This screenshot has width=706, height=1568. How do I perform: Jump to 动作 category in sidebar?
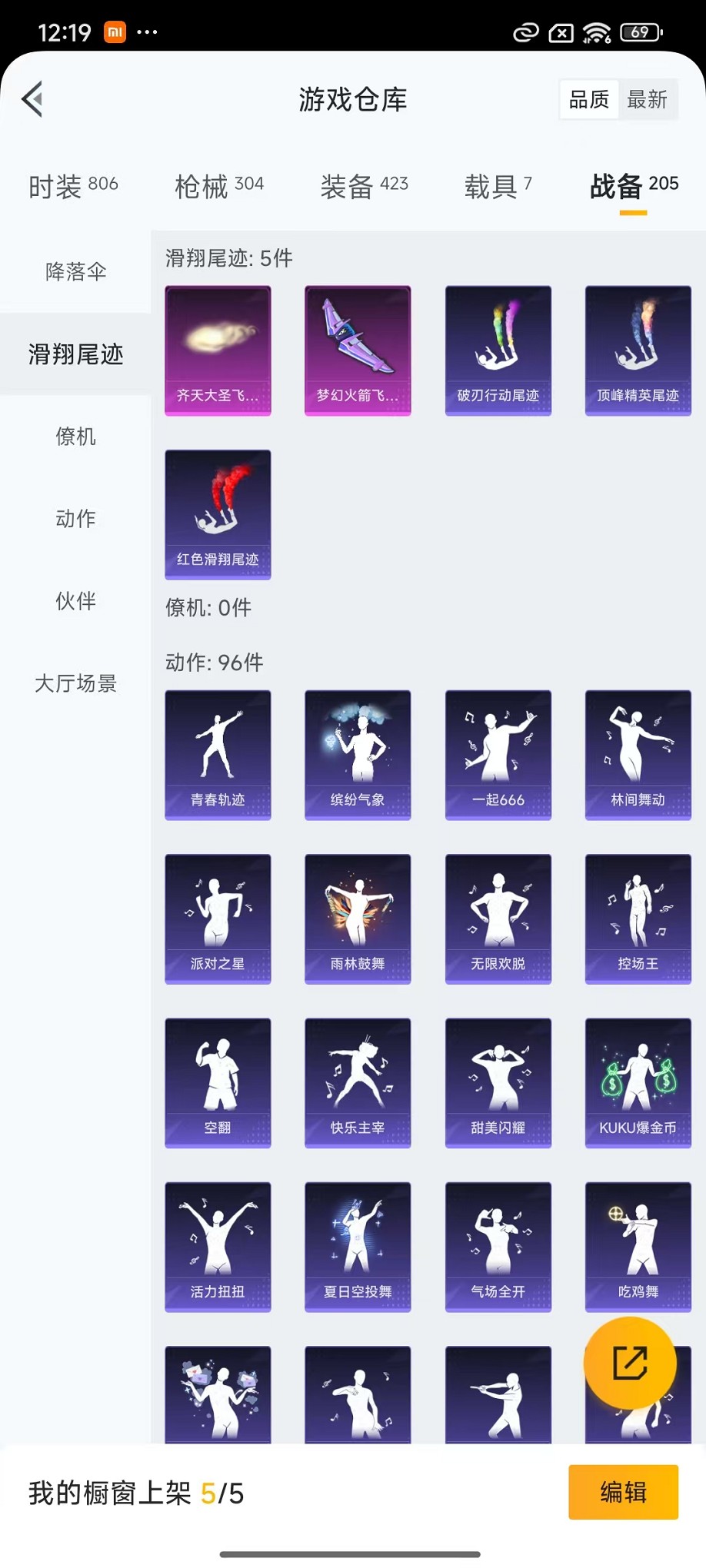[x=75, y=519]
